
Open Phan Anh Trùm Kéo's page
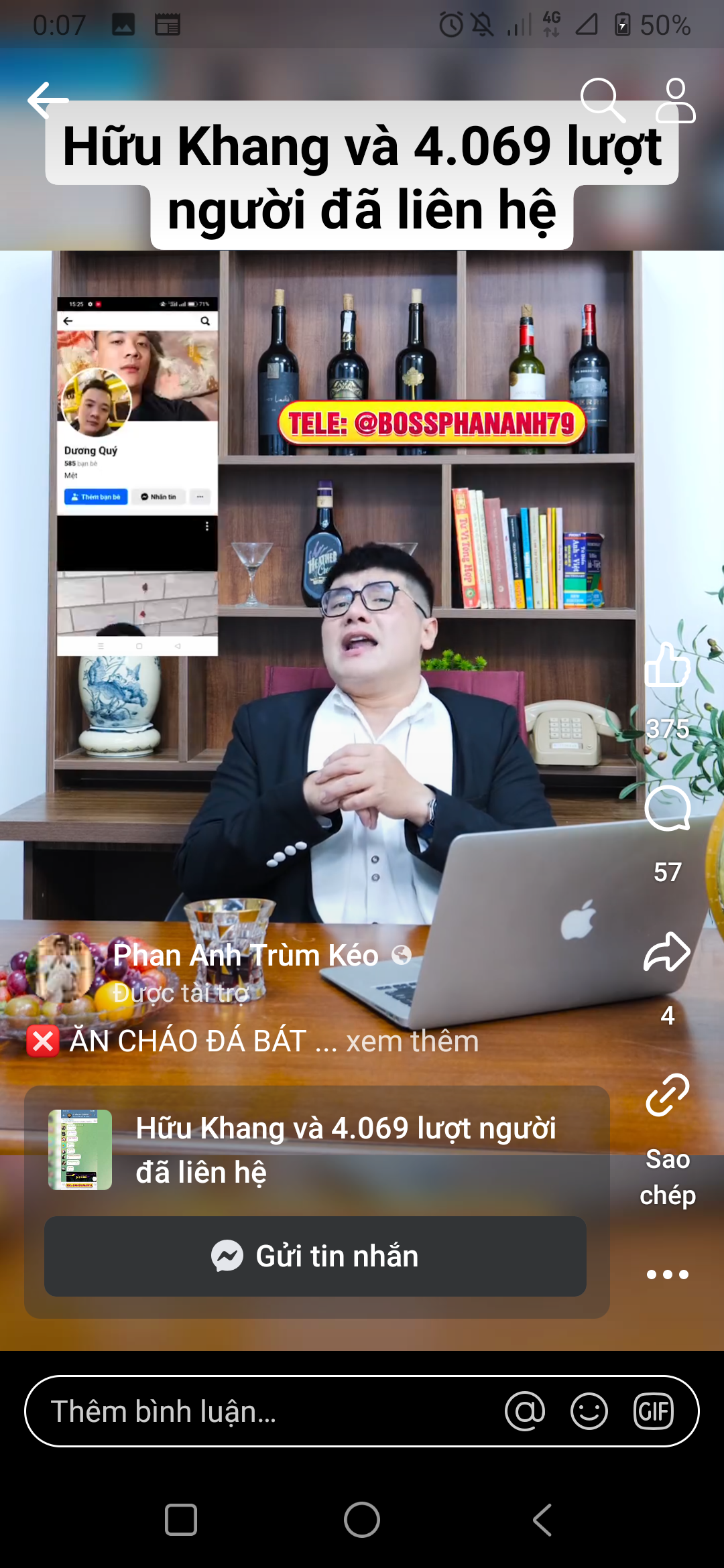[x=245, y=956]
